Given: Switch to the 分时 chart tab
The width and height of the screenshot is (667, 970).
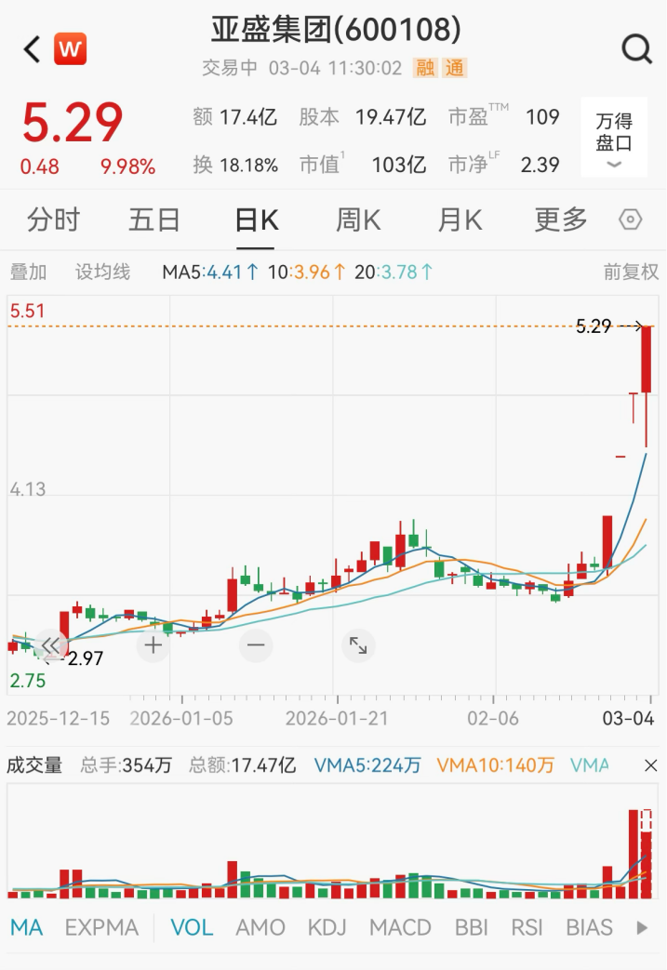Looking at the screenshot, I should [53, 219].
